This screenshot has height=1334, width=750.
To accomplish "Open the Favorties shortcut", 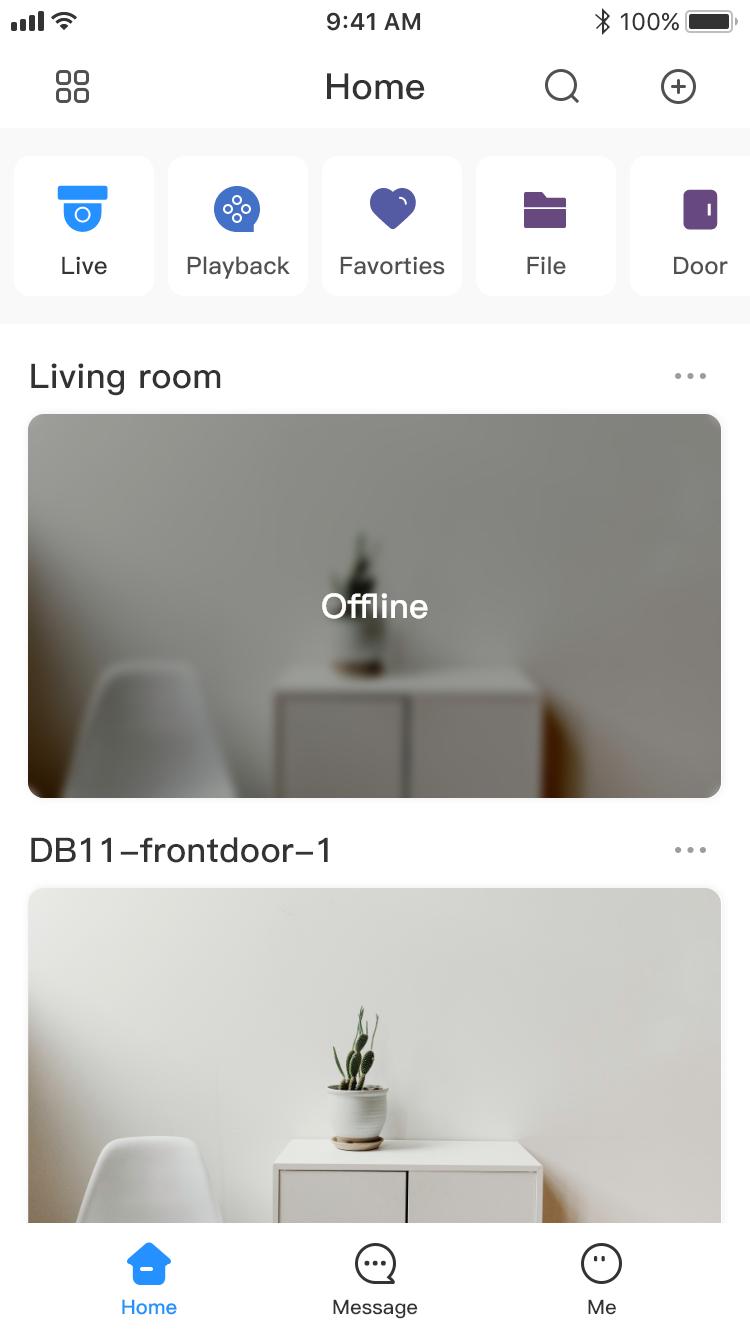I will tap(392, 226).
